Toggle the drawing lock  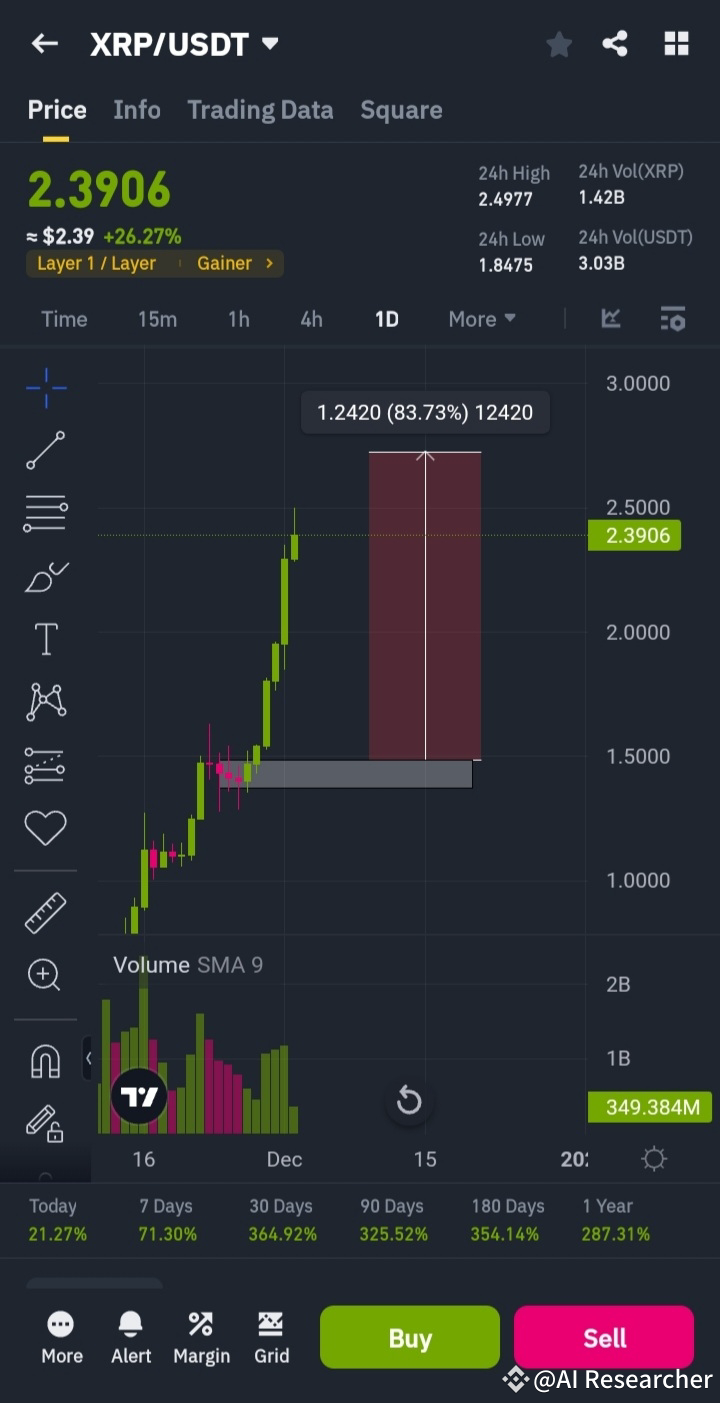click(45, 1124)
